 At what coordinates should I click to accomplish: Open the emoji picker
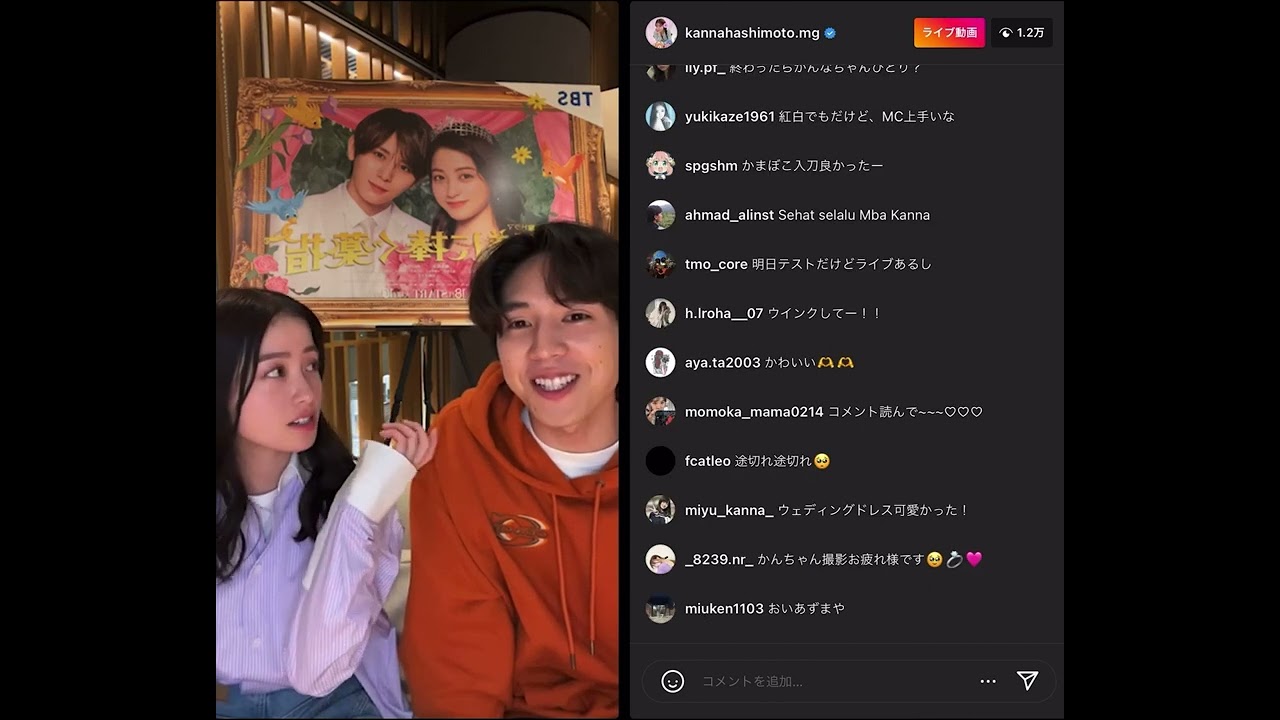tap(673, 681)
